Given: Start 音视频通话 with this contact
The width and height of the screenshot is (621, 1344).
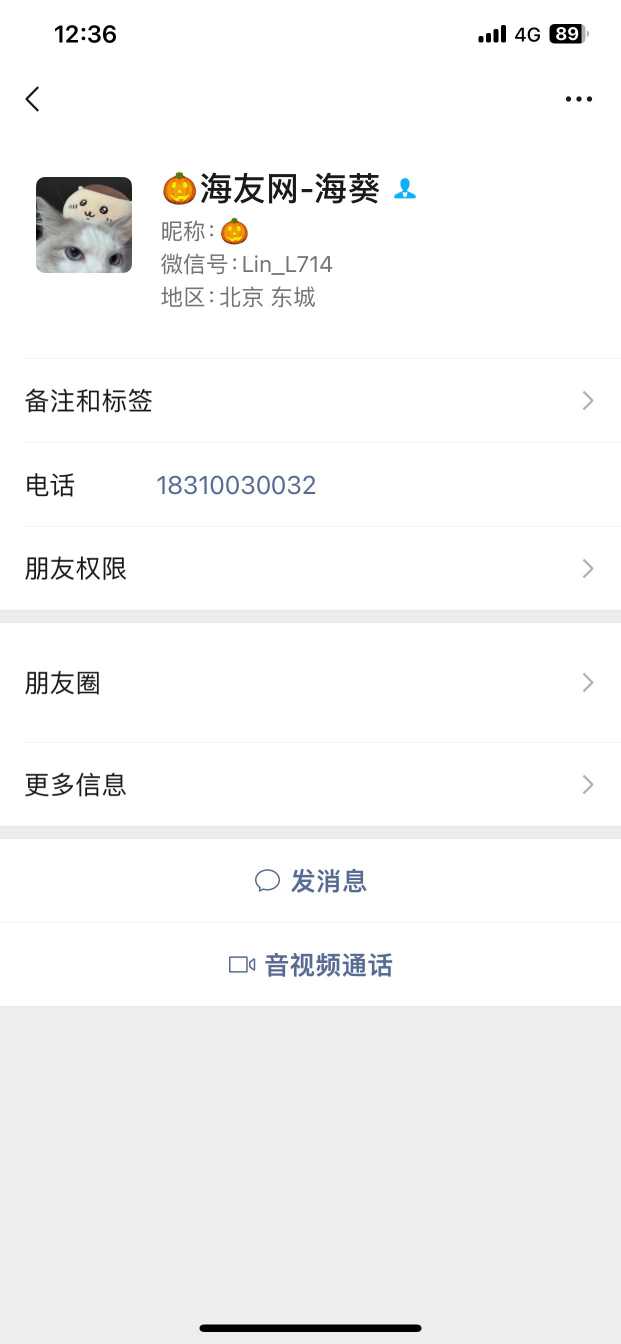Looking at the screenshot, I should [x=311, y=965].
